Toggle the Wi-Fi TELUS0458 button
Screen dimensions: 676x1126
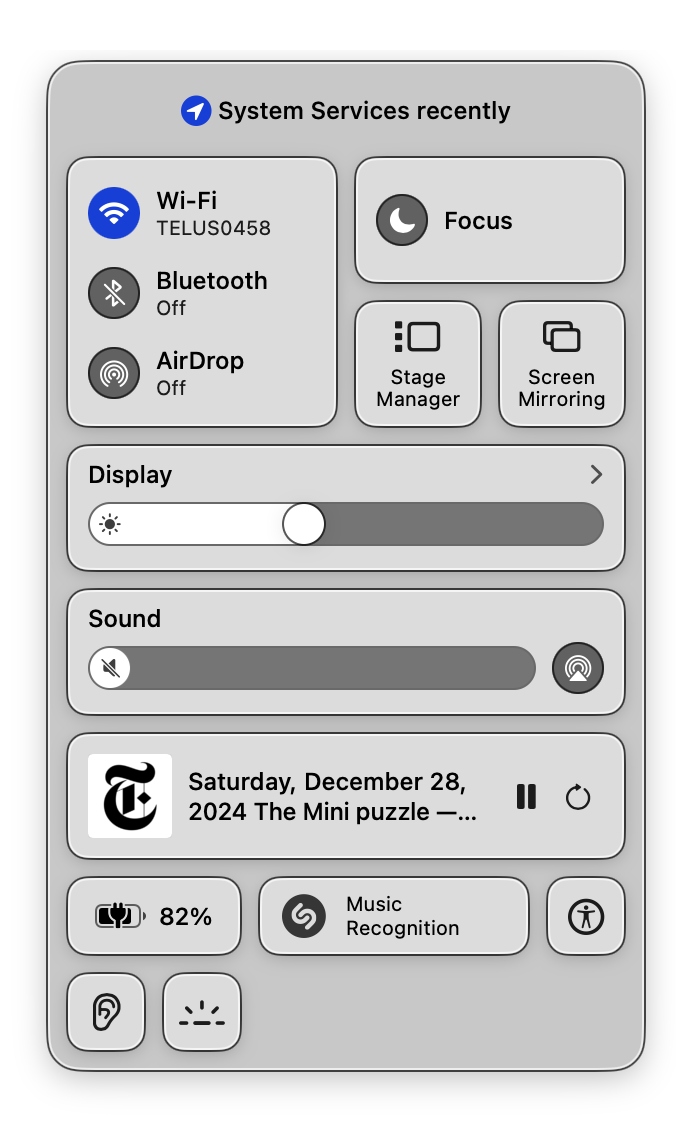click(114, 213)
